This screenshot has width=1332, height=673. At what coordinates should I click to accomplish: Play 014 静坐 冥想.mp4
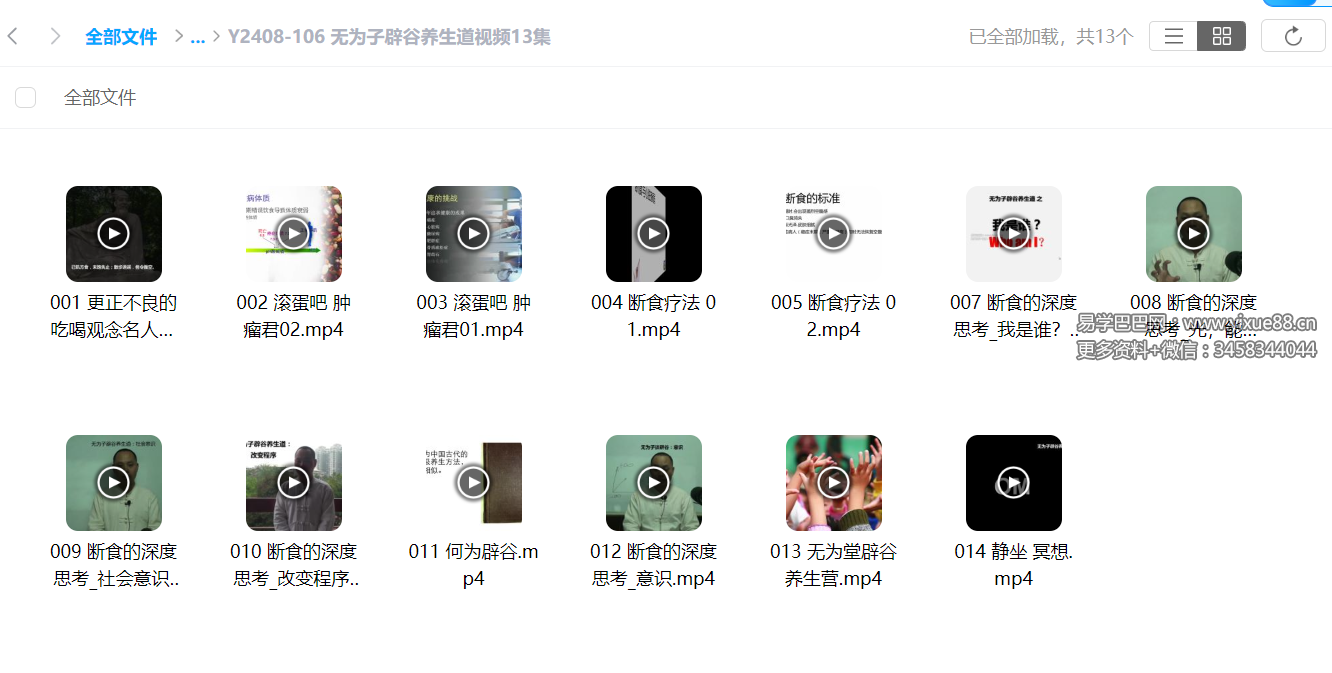pos(1013,483)
